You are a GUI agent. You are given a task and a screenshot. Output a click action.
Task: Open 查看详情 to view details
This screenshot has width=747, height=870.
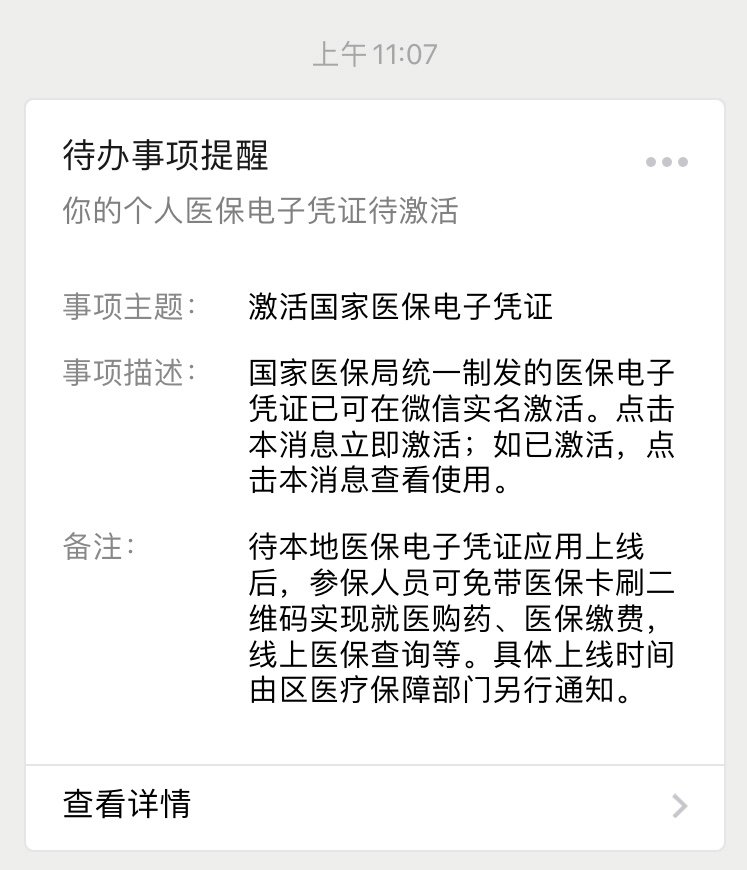pyautogui.click(x=374, y=804)
